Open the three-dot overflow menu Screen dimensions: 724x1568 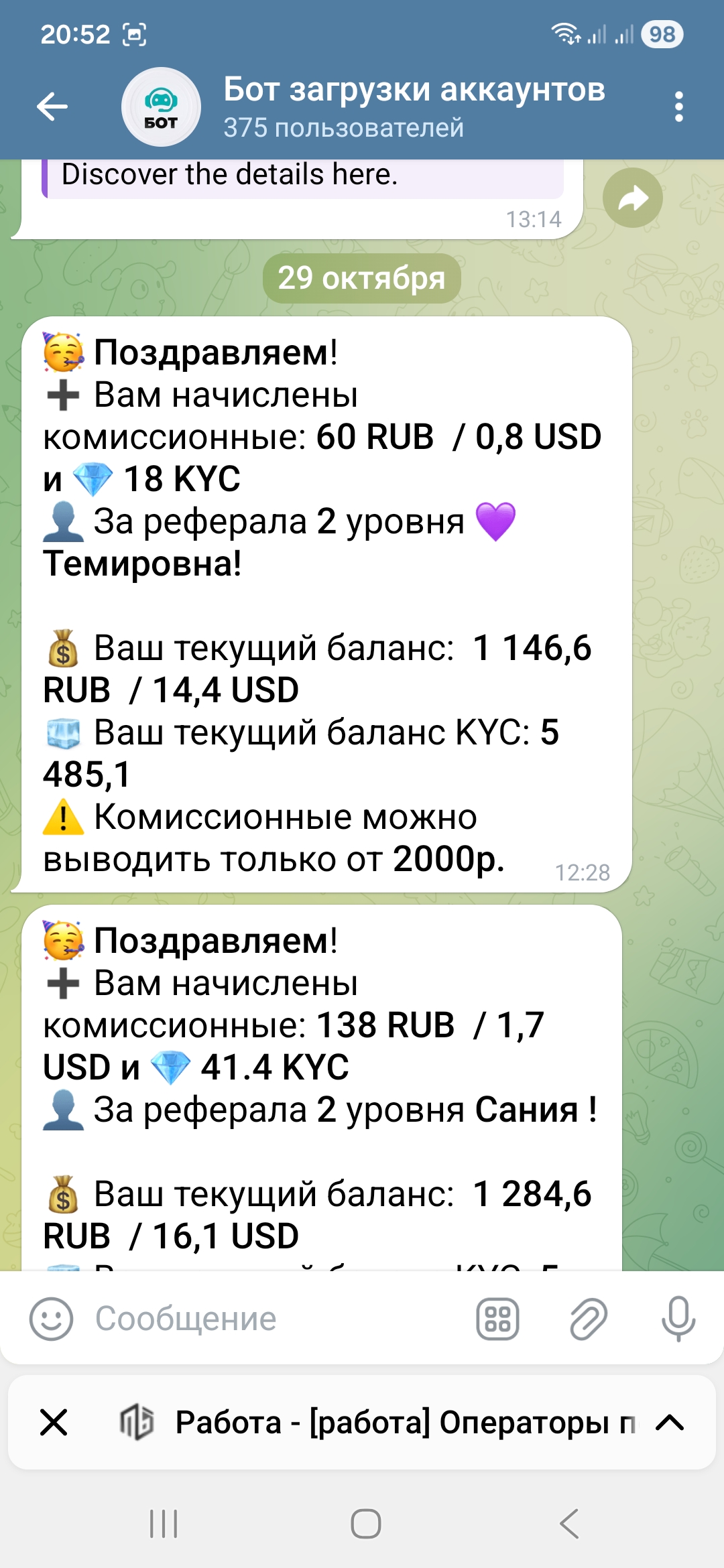coord(678,107)
